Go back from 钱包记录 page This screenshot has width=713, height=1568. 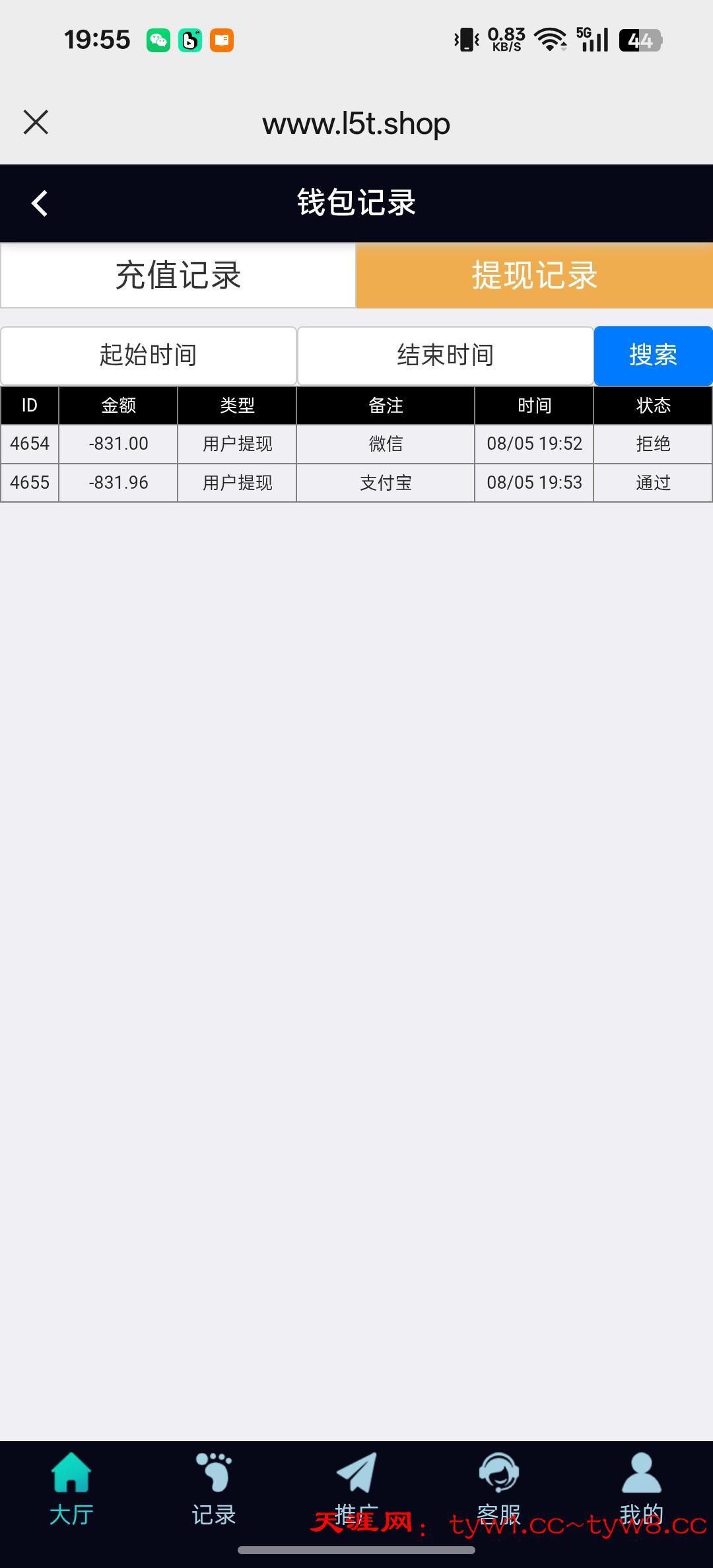[x=40, y=203]
